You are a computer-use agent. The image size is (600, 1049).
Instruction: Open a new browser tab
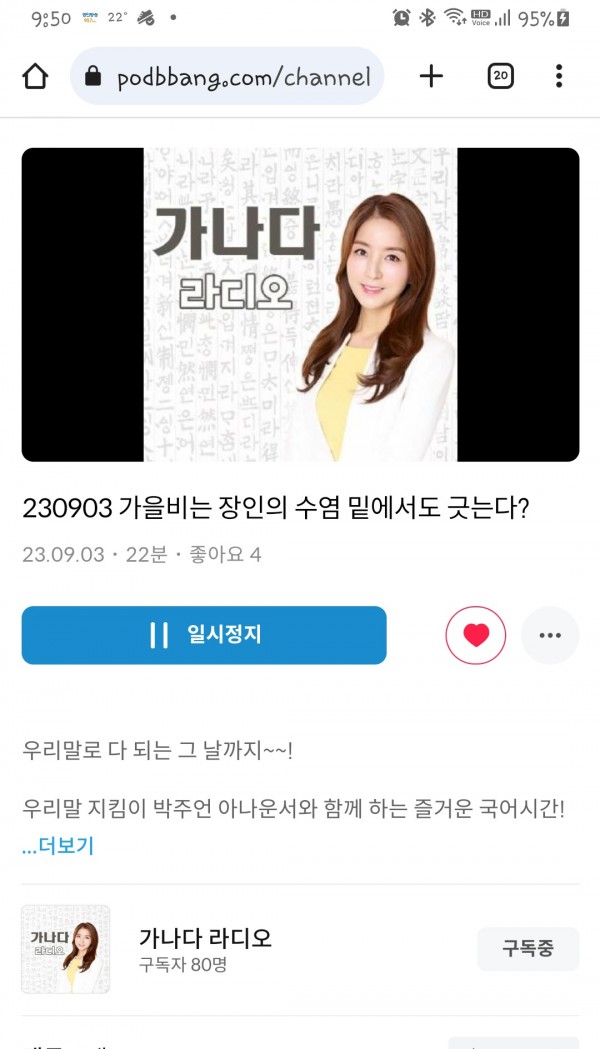click(x=431, y=76)
